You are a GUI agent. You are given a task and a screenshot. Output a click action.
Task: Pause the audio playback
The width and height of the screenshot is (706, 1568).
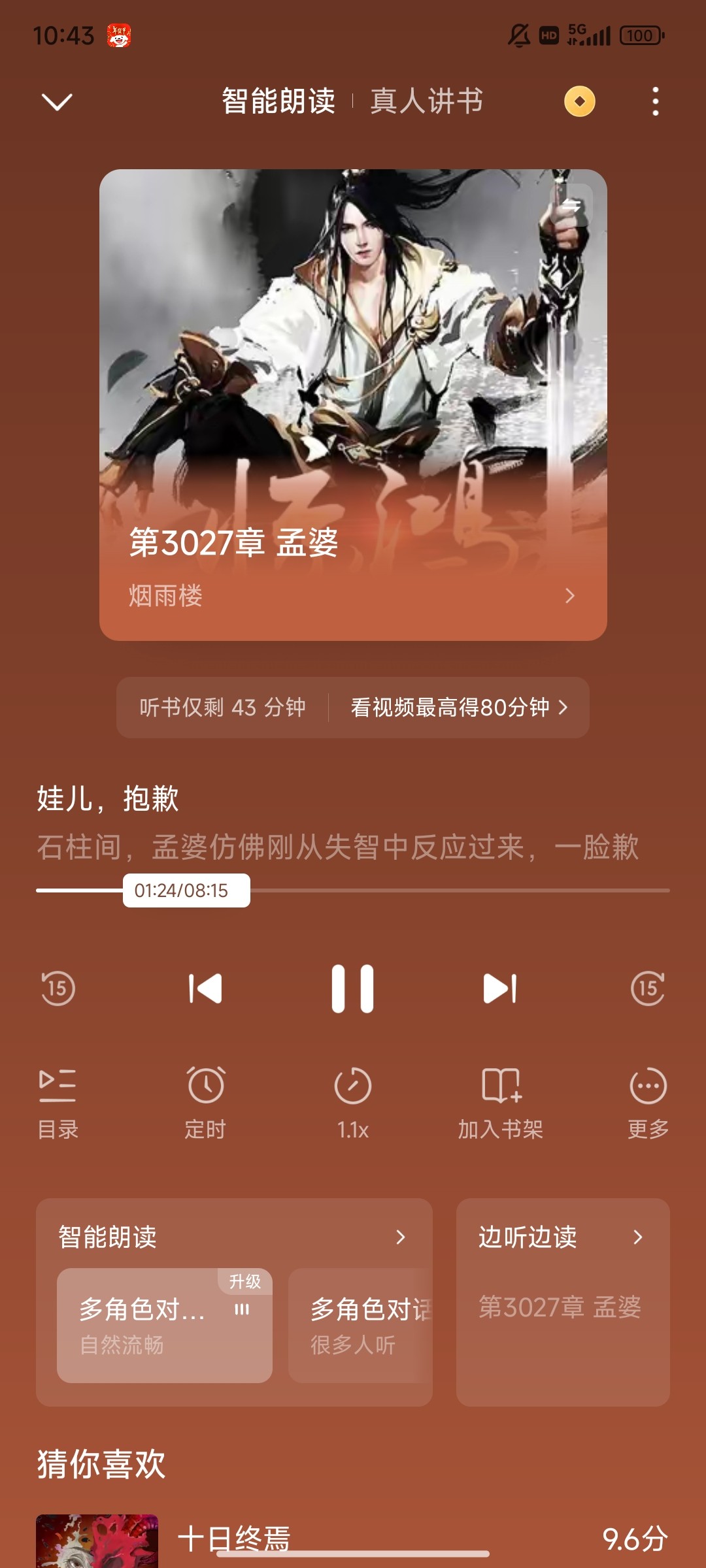(353, 988)
